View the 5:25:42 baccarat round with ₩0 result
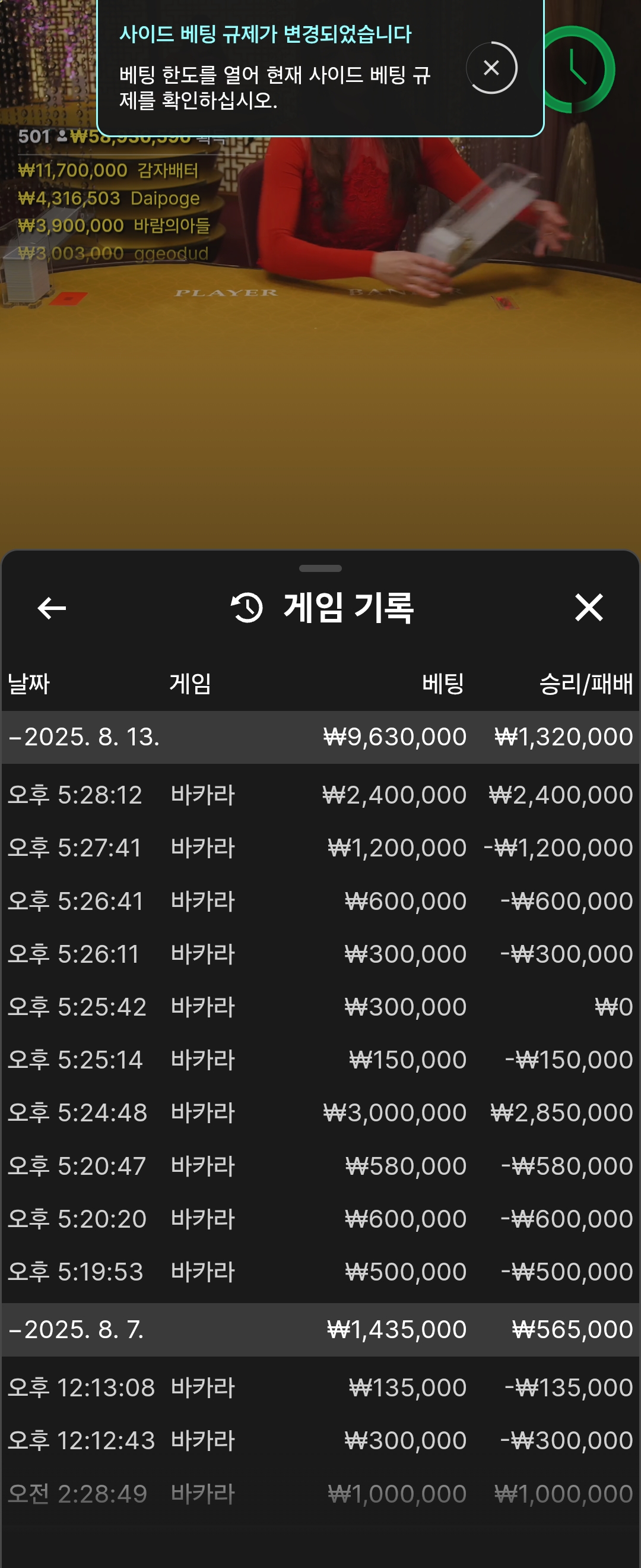This screenshot has height=1568, width=641. [320, 1007]
